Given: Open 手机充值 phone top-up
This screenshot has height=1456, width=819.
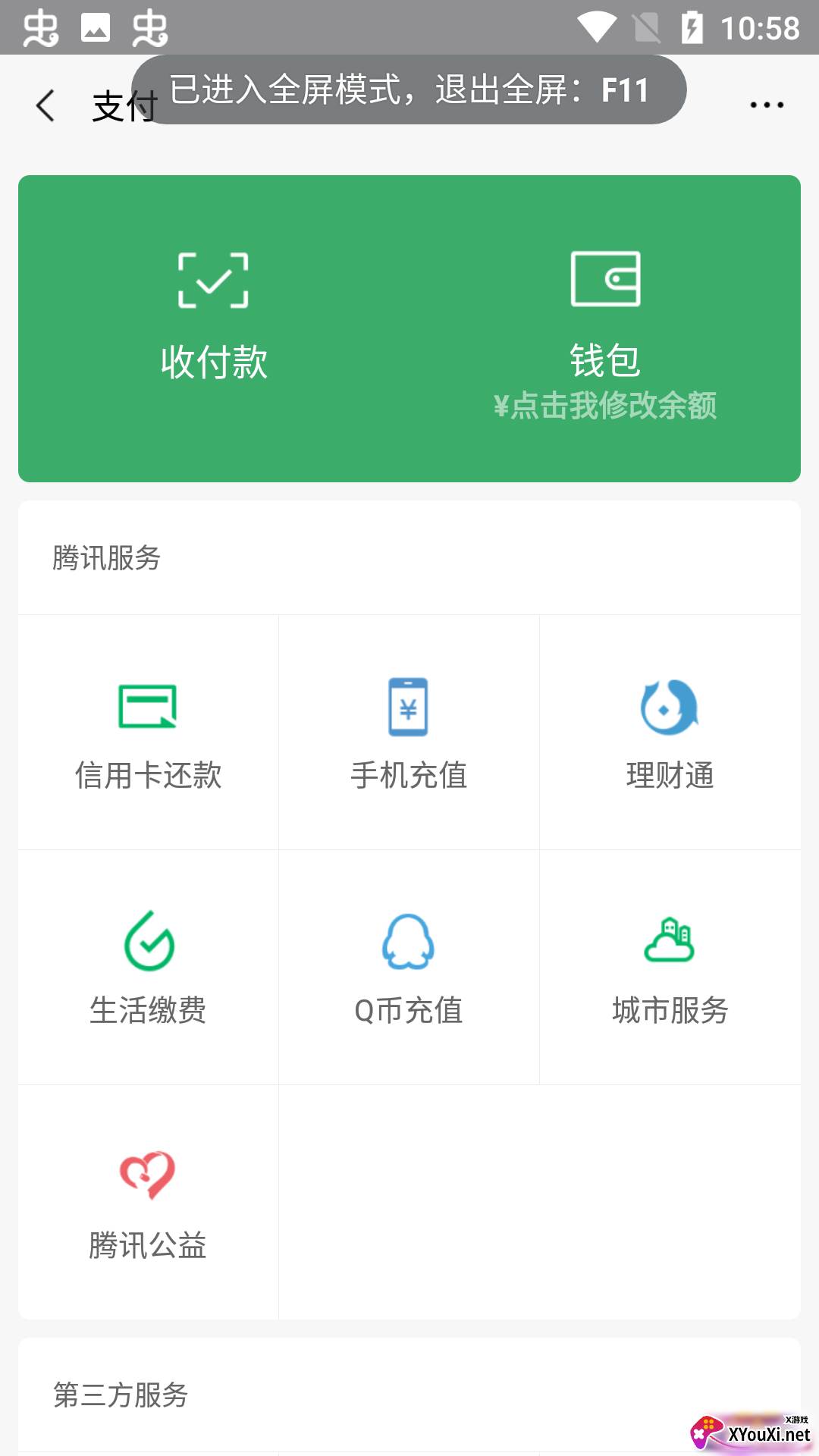Looking at the screenshot, I should tap(409, 733).
